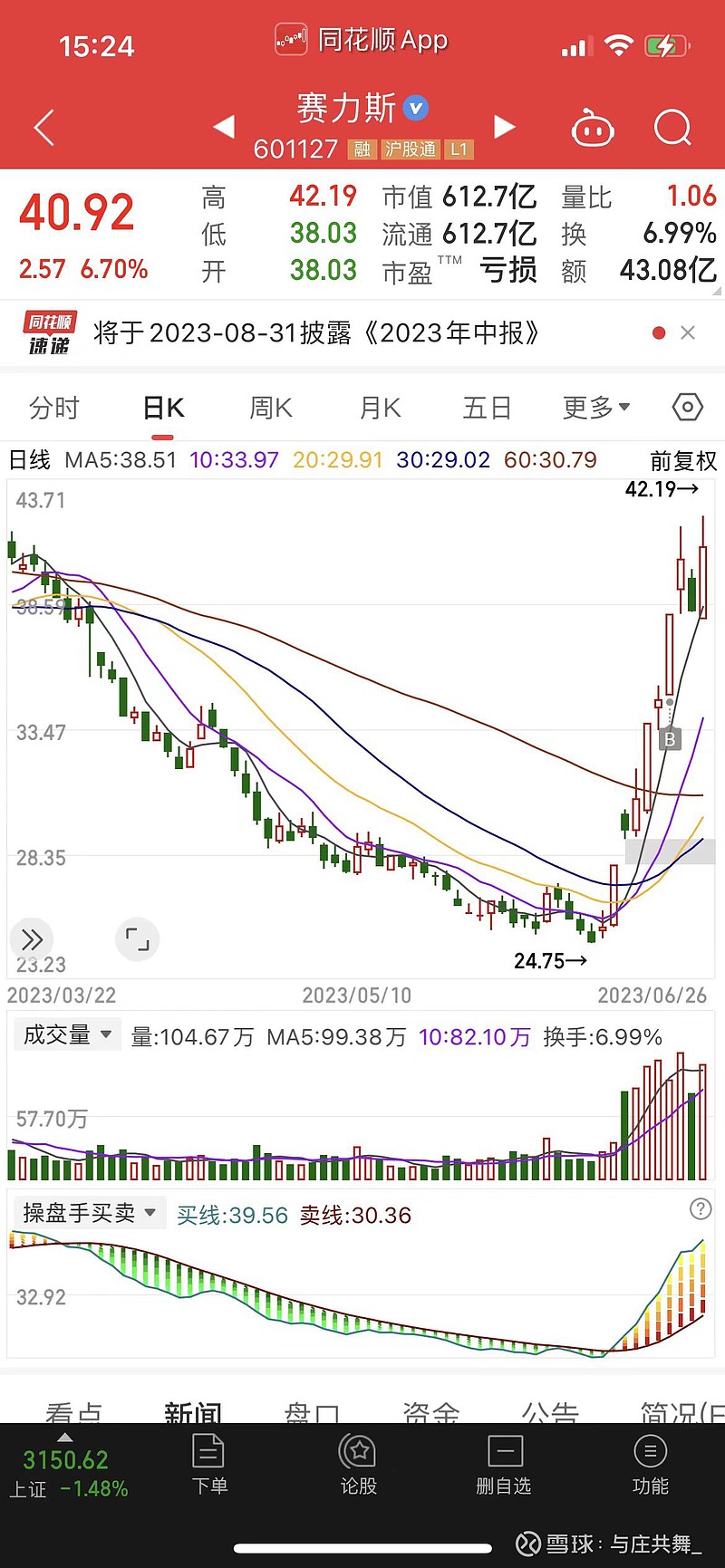Open the 论股 discussion section

358,1464
